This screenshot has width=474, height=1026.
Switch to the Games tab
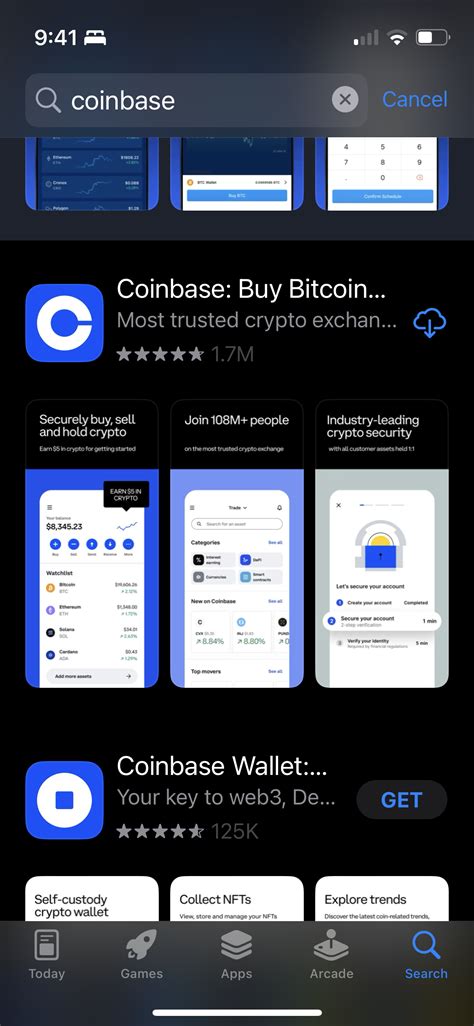[141, 955]
